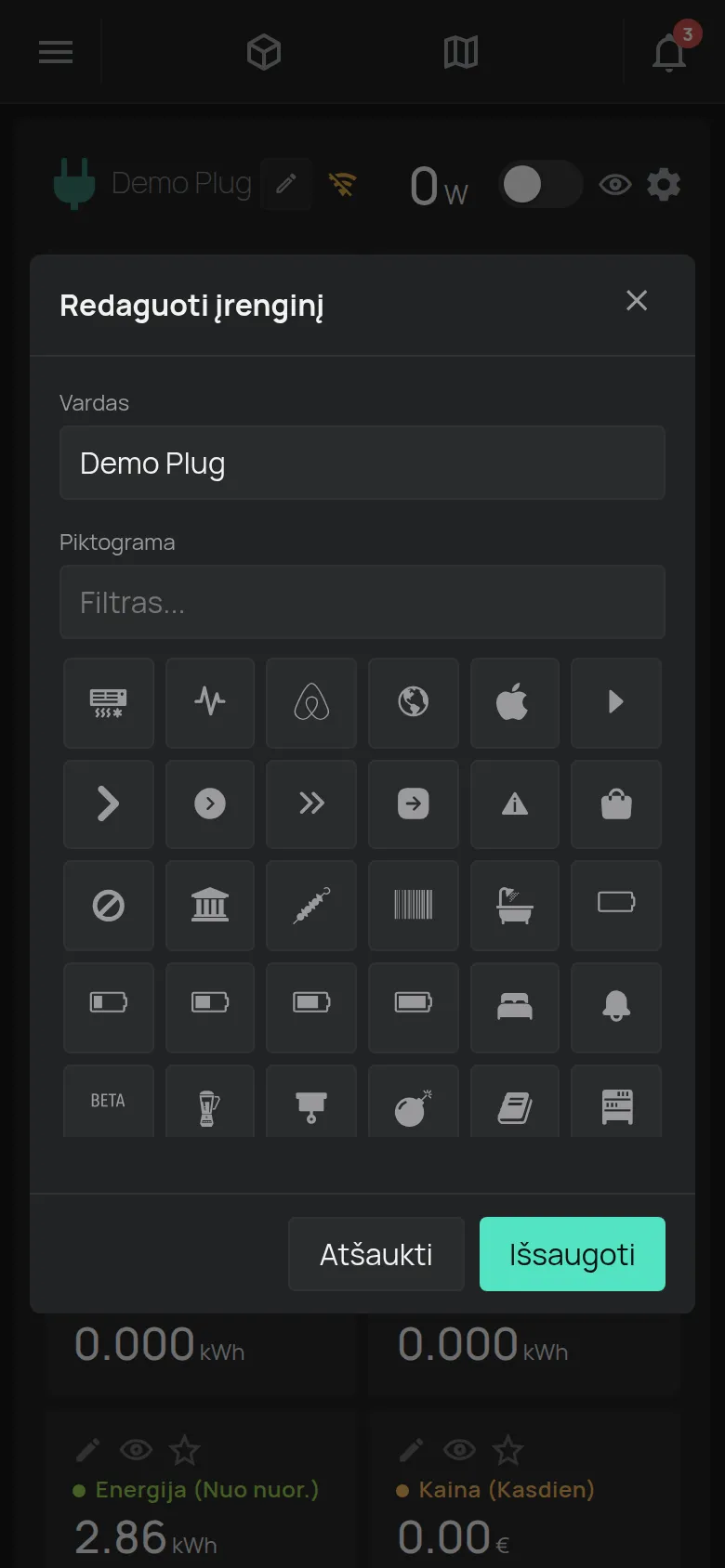Choose the shopping bag icon
The width and height of the screenshot is (725, 1568).
click(x=616, y=804)
